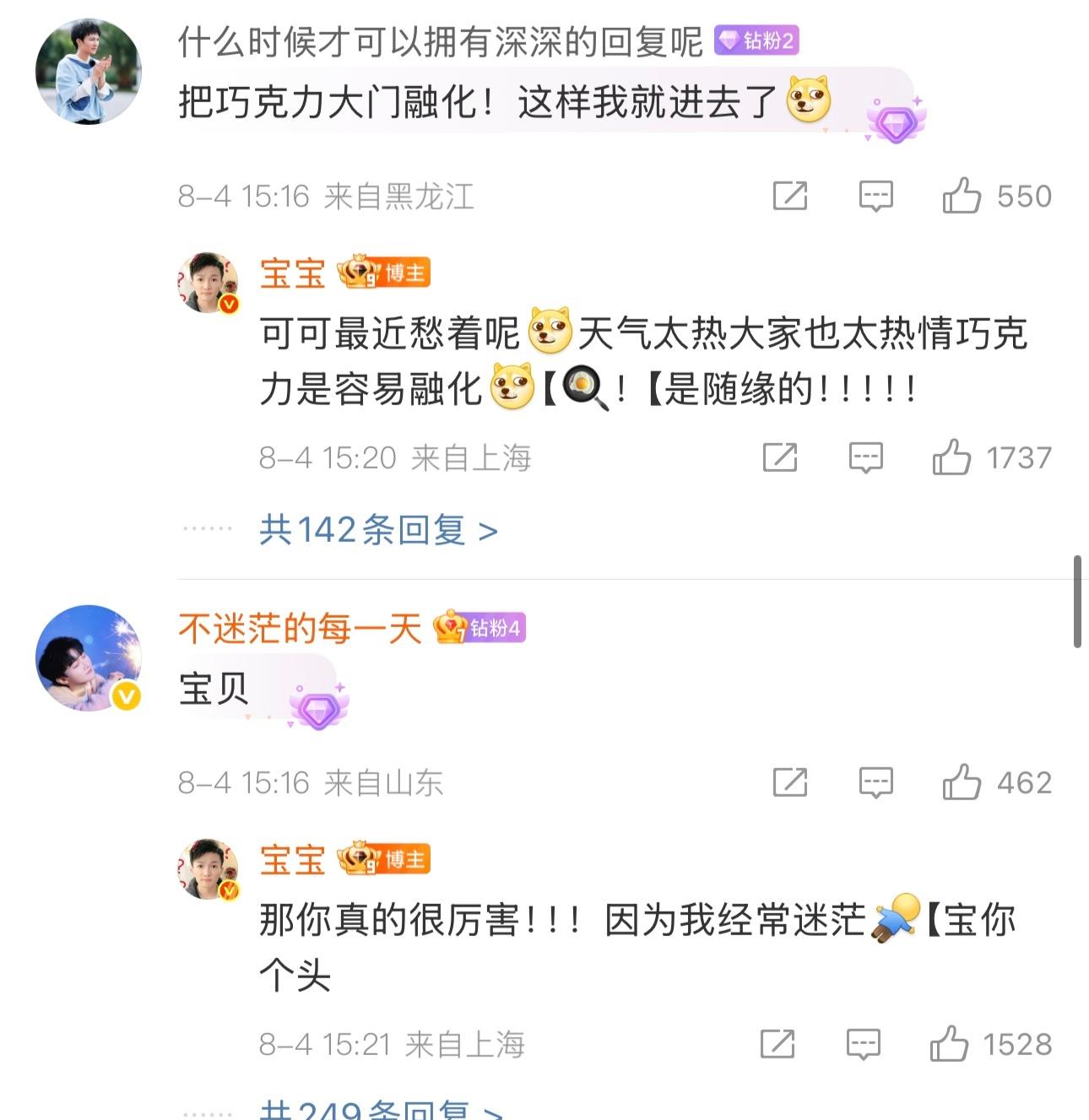The width and height of the screenshot is (1089, 1120).
Task: Reply to 宝宝's 15:21 comment
Action: 863,1044
